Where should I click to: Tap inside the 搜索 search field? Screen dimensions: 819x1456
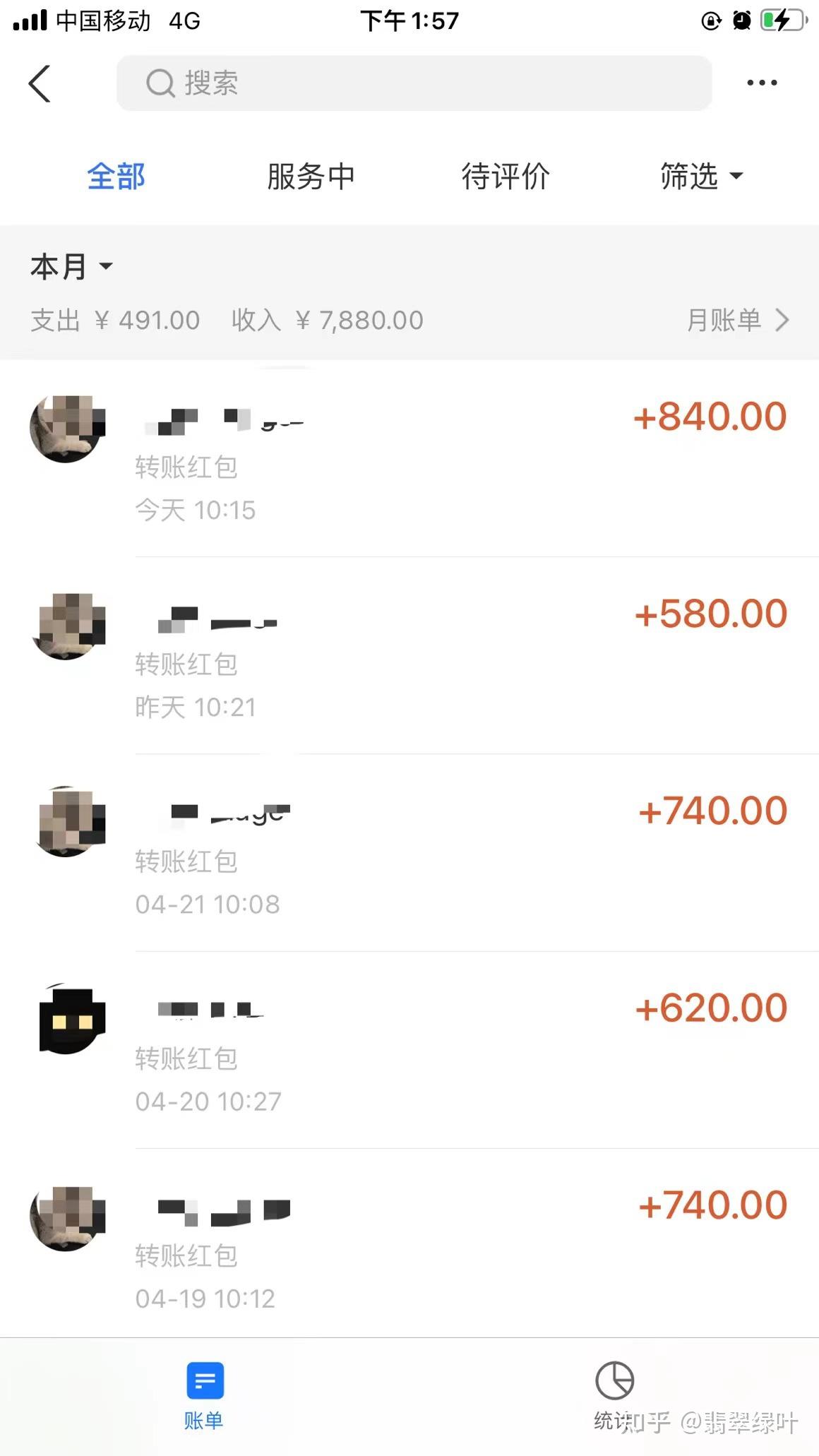[x=417, y=82]
